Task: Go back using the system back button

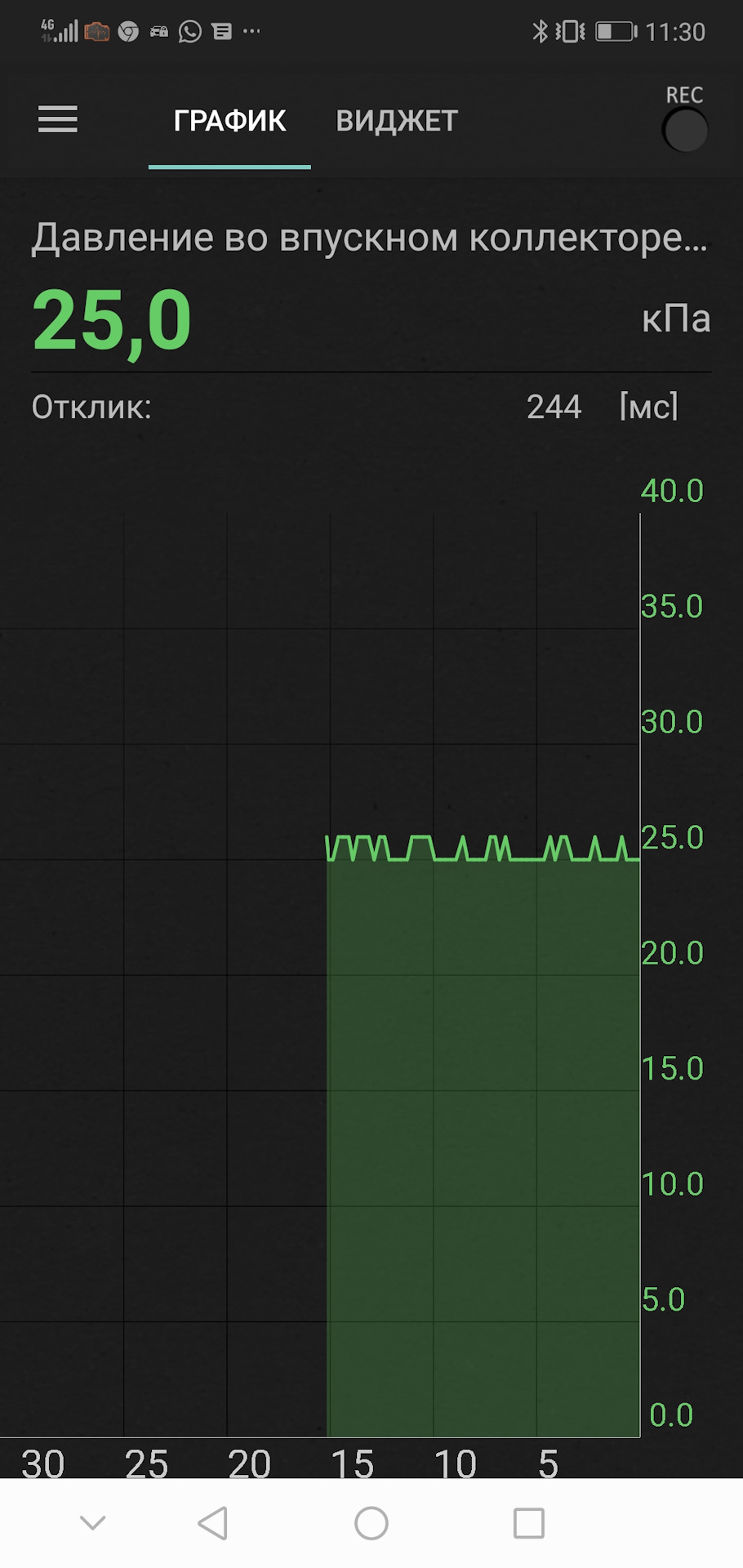Action: (213, 1523)
